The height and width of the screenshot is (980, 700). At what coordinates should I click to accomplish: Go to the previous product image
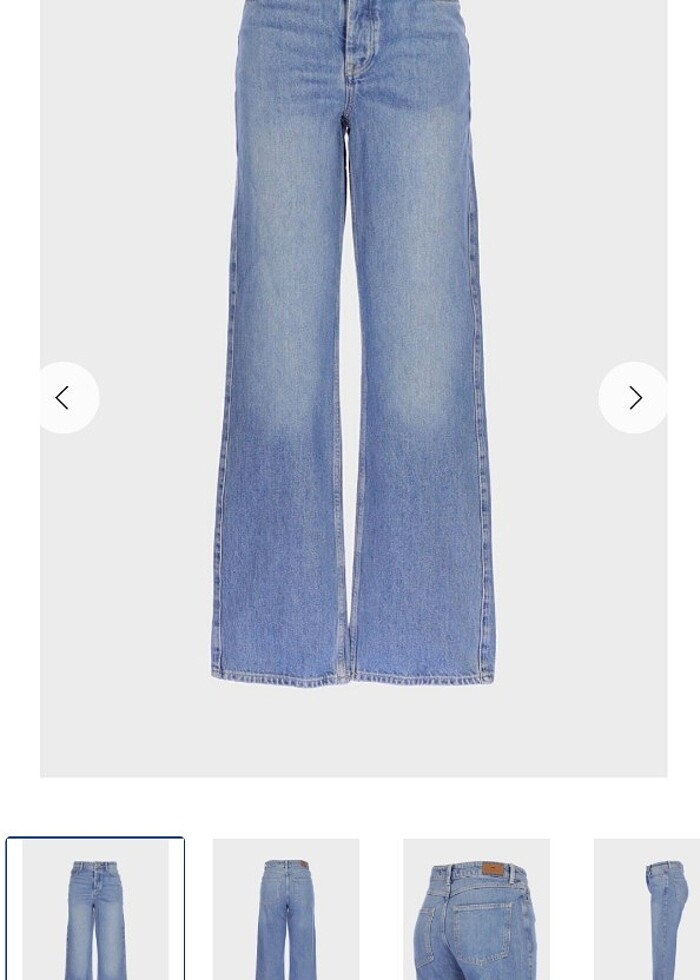tap(64, 398)
